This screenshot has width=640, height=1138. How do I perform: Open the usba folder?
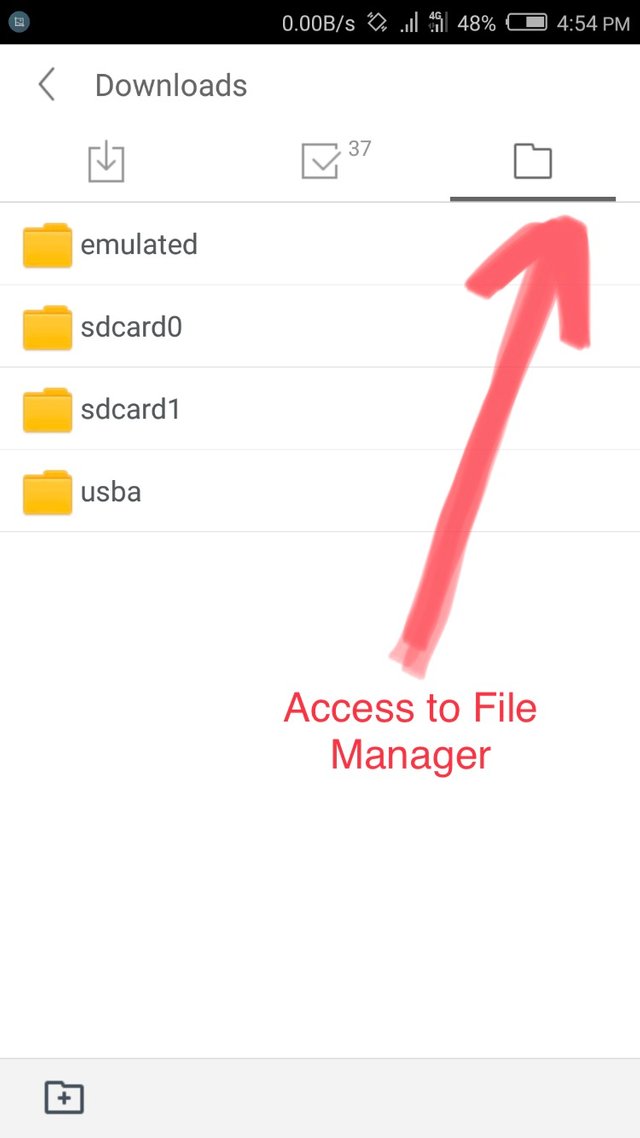tap(110, 491)
